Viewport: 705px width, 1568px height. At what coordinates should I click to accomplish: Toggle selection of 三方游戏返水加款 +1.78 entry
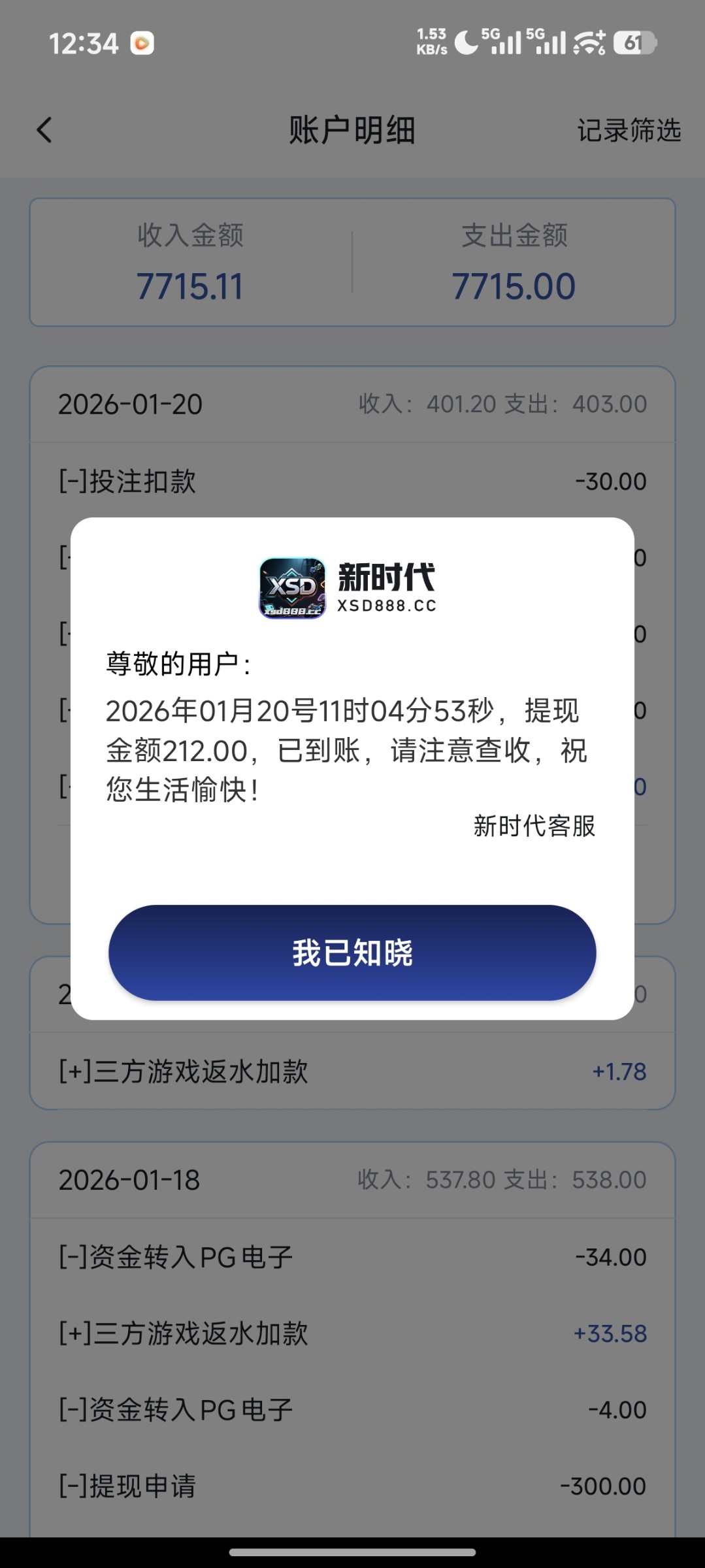point(352,1071)
